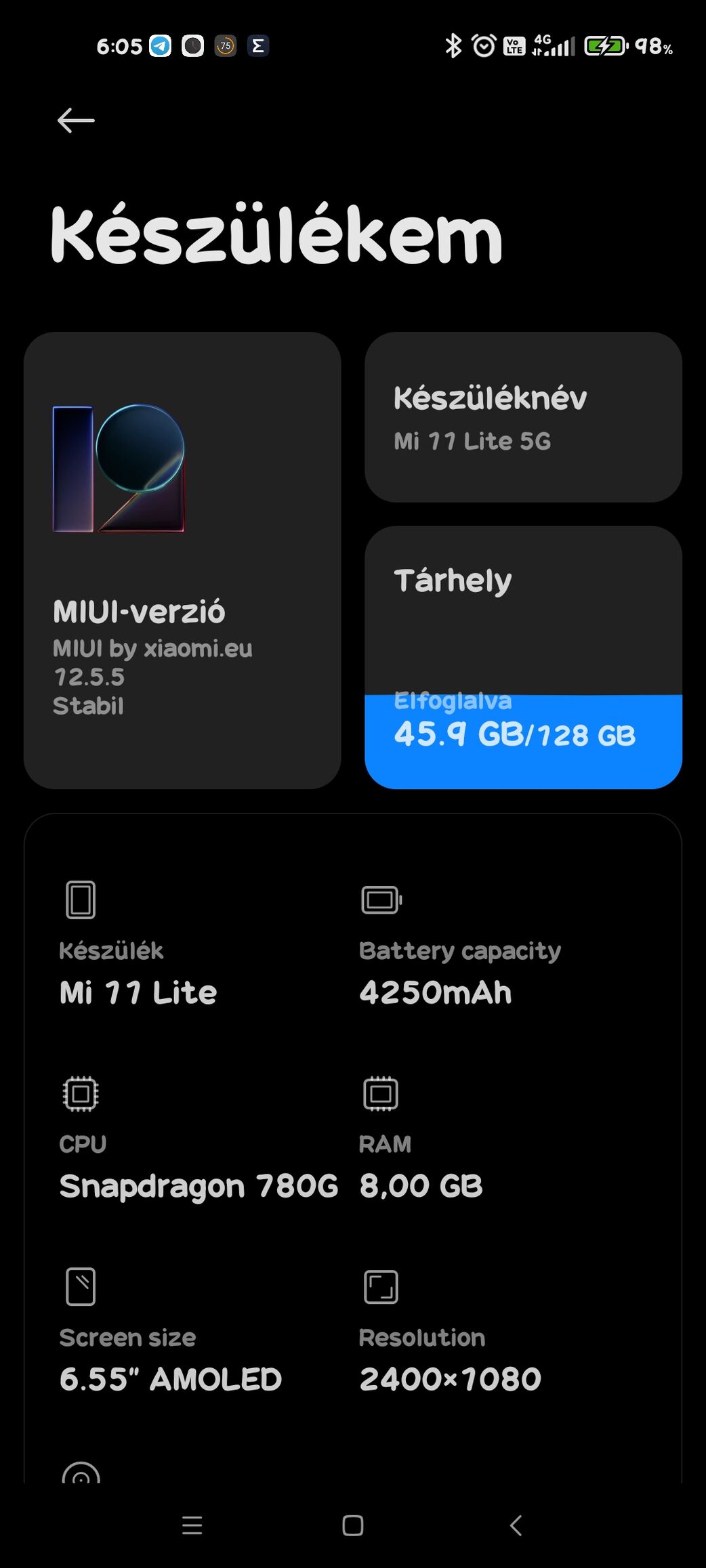This screenshot has height=1568, width=706.
Task: Open recent apps from the navigation bar
Action: pyautogui.click(x=192, y=1525)
